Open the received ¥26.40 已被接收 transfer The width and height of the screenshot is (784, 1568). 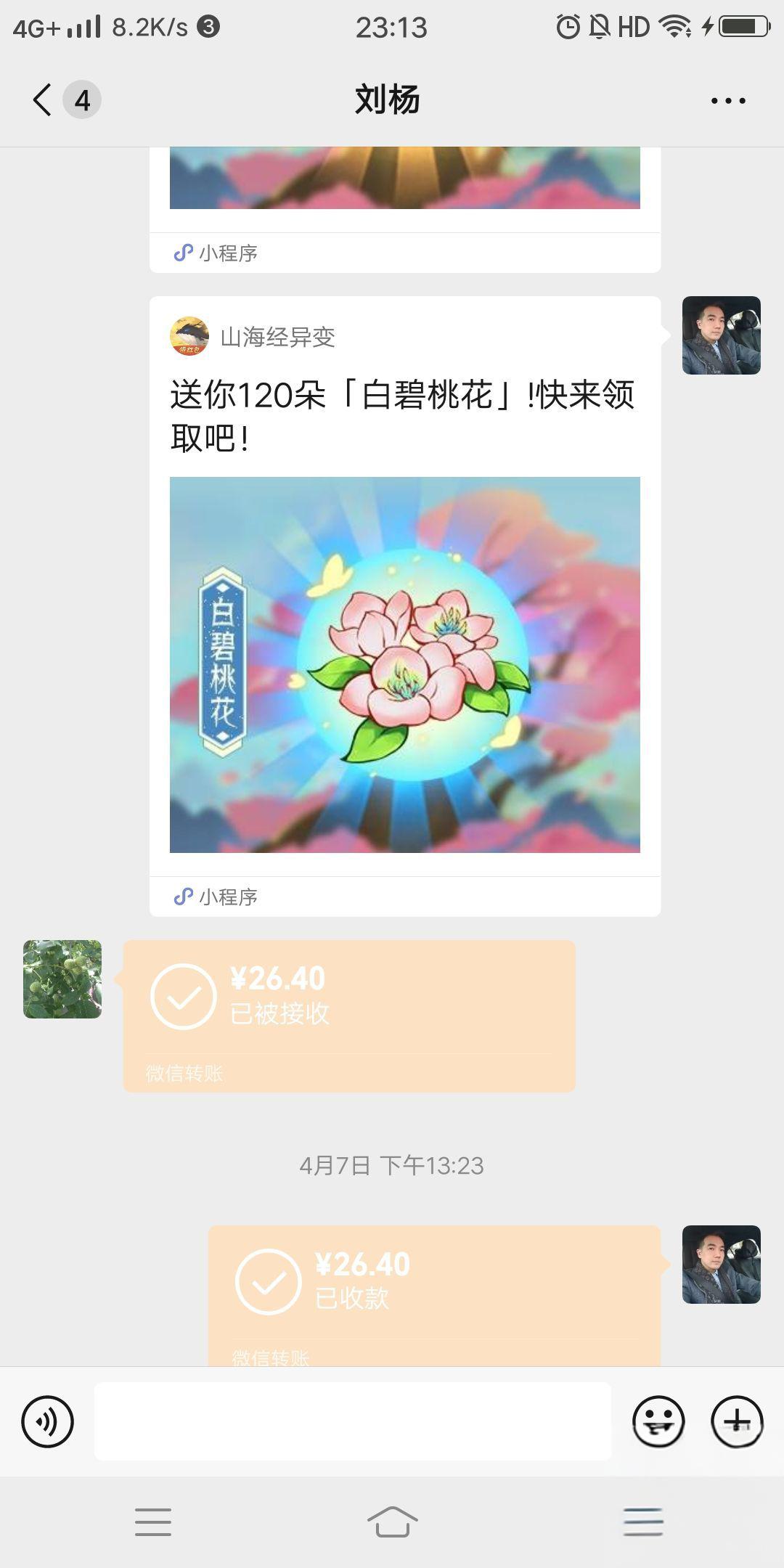click(x=349, y=1015)
